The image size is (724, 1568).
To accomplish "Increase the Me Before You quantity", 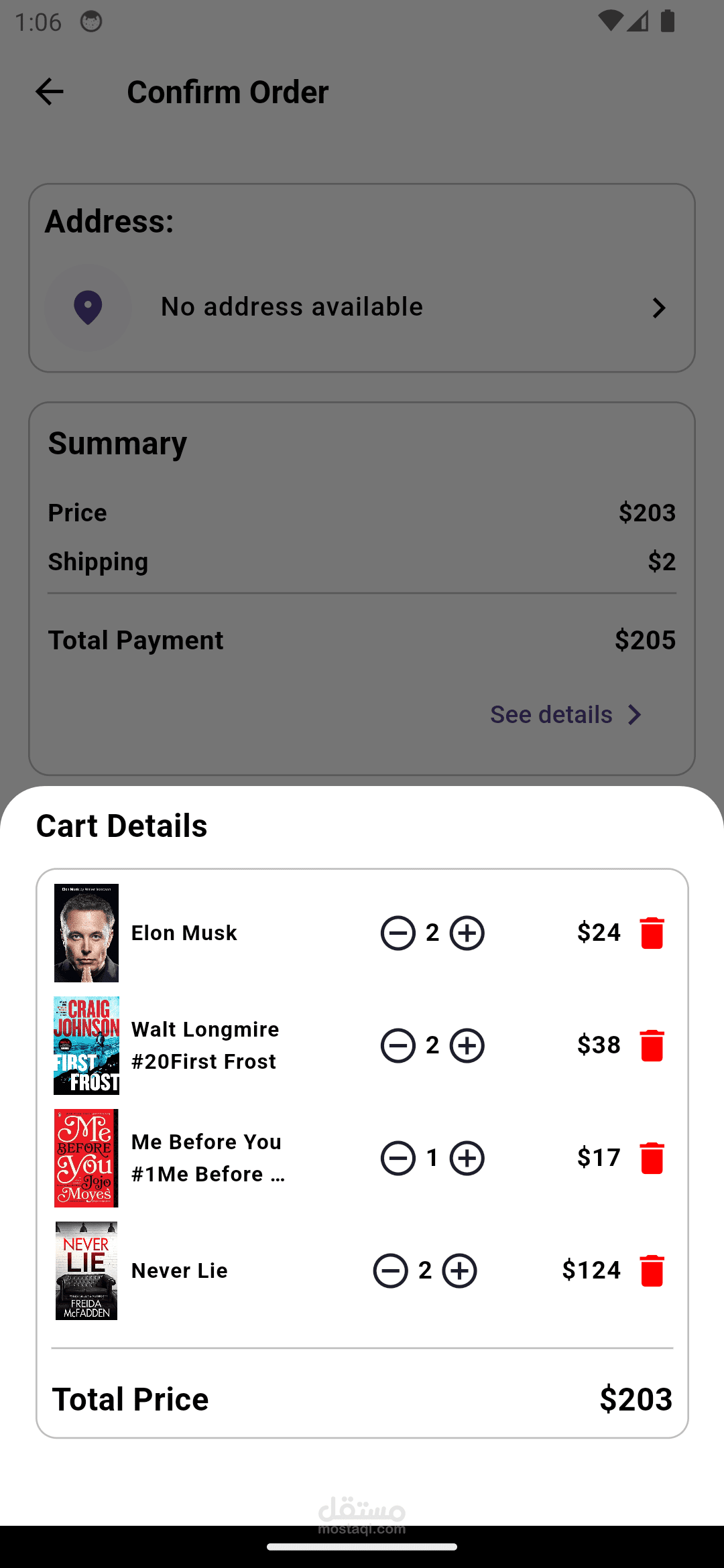I will pos(467,1158).
